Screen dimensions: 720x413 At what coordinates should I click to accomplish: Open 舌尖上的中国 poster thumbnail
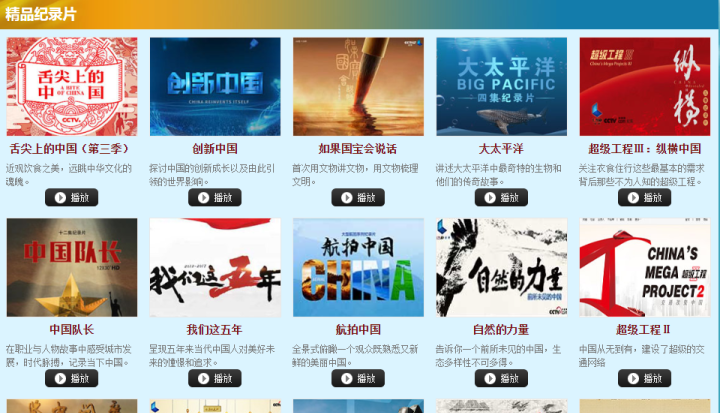[72, 86]
